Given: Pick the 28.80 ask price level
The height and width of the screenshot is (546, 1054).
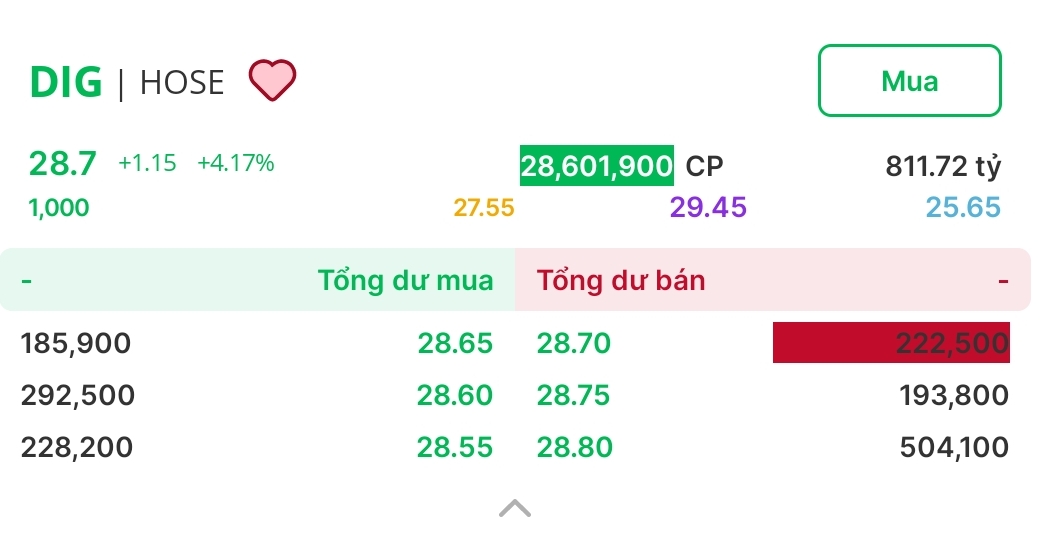Looking at the screenshot, I should tap(574, 447).
